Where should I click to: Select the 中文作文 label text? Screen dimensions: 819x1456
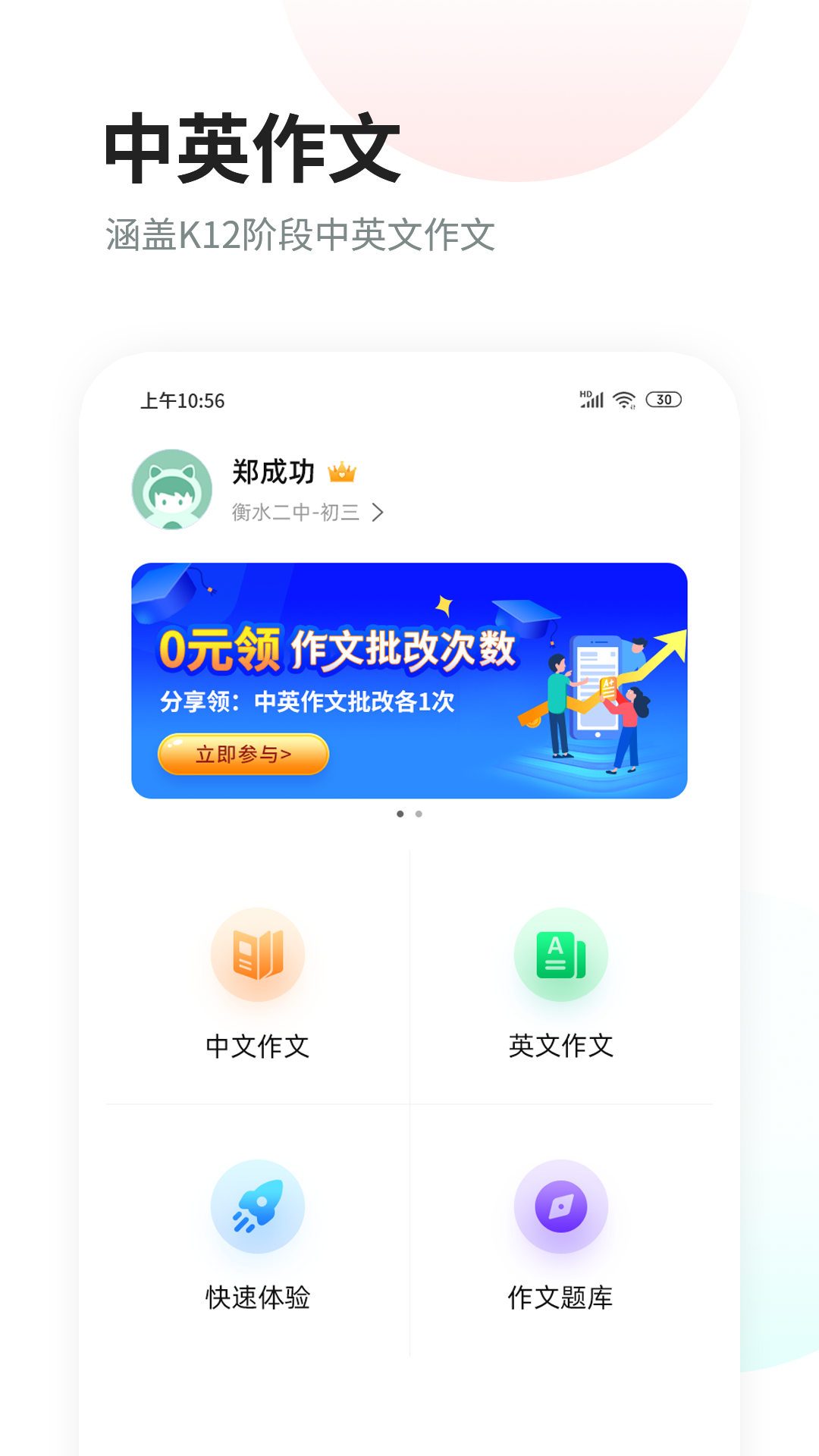(x=258, y=1047)
